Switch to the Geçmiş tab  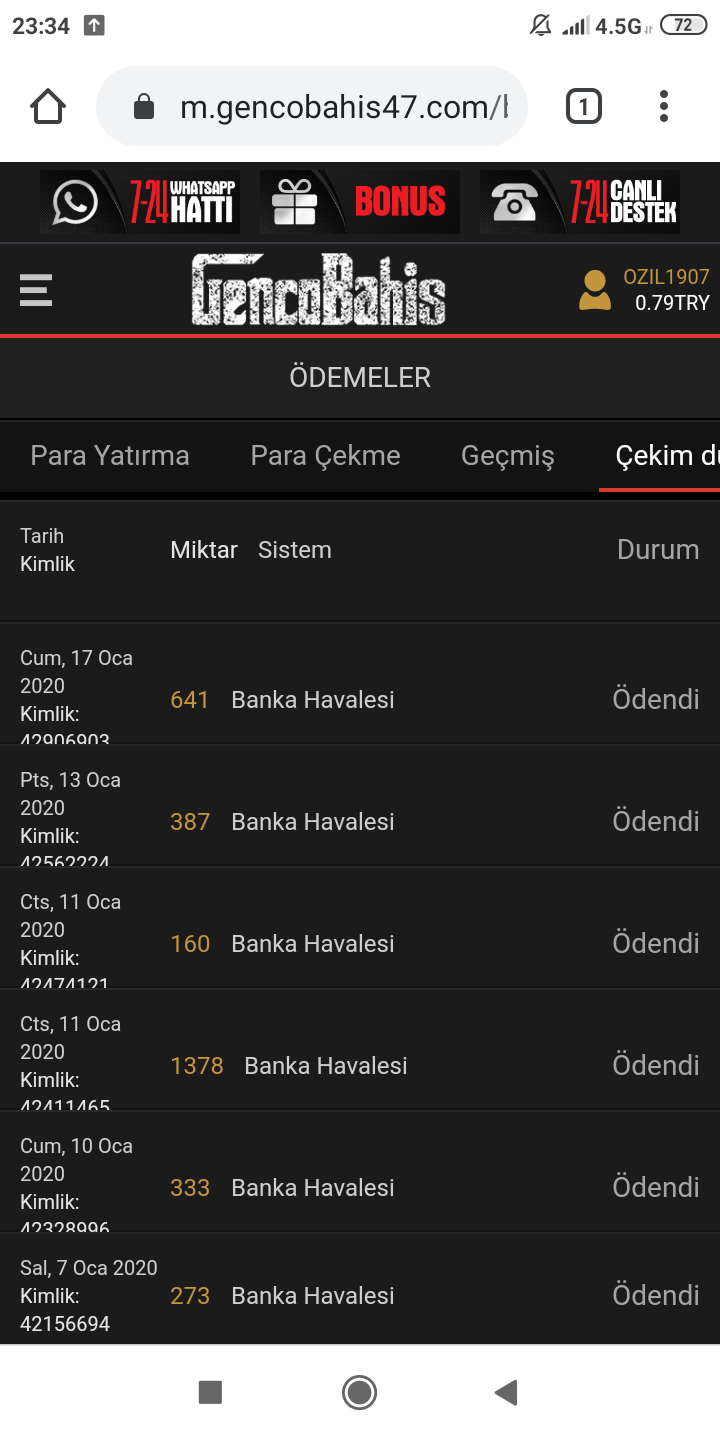click(508, 456)
